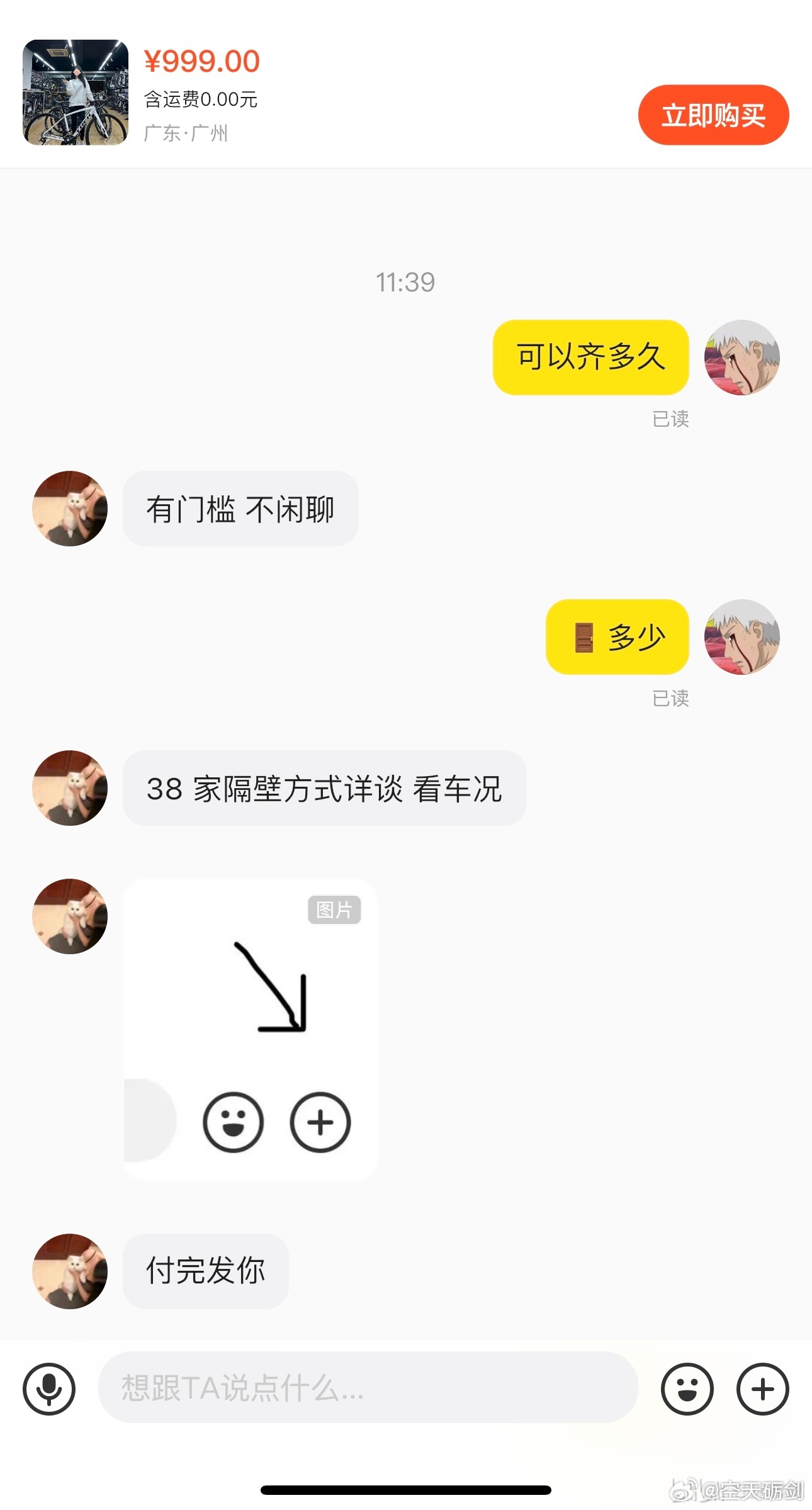Open the ¥999.00 bicycle listing thumbnail
Viewport: 812px width, 1510px height.
[x=76, y=93]
